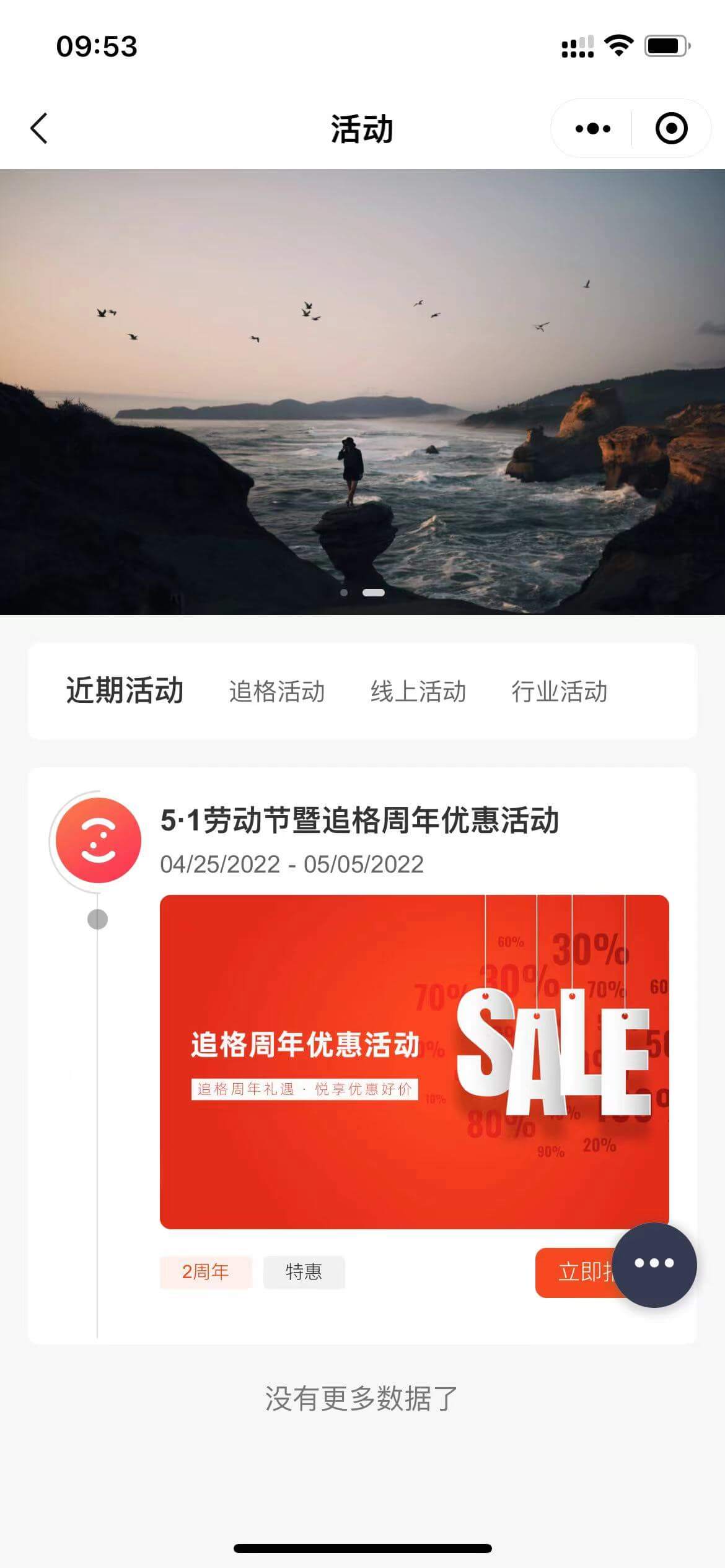
Task: Open the seaside banner image
Action: click(x=362, y=391)
